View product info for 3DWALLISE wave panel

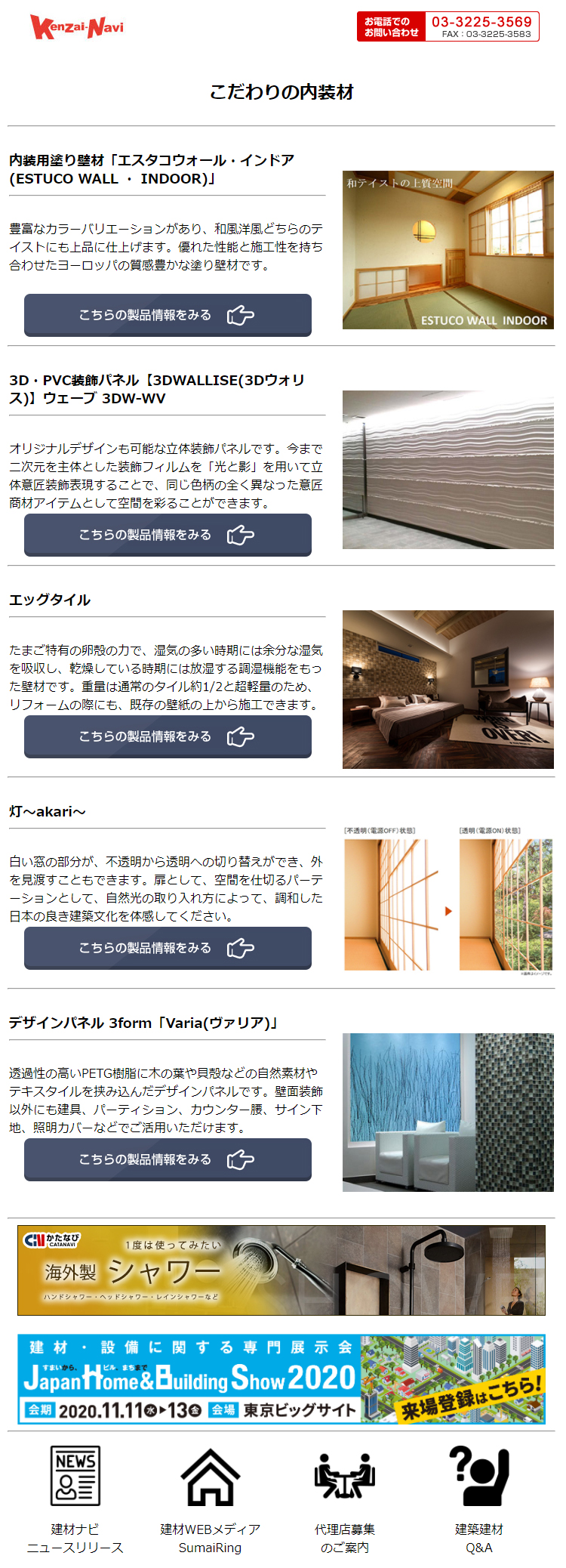(x=168, y=535)
